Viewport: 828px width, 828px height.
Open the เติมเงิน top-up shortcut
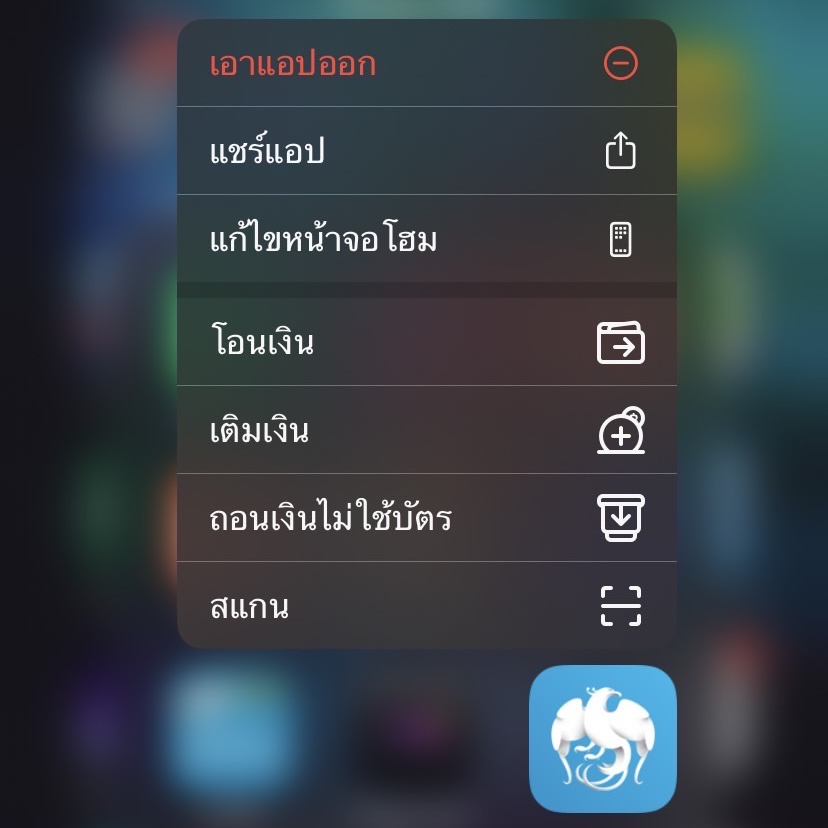click(427, 431)
